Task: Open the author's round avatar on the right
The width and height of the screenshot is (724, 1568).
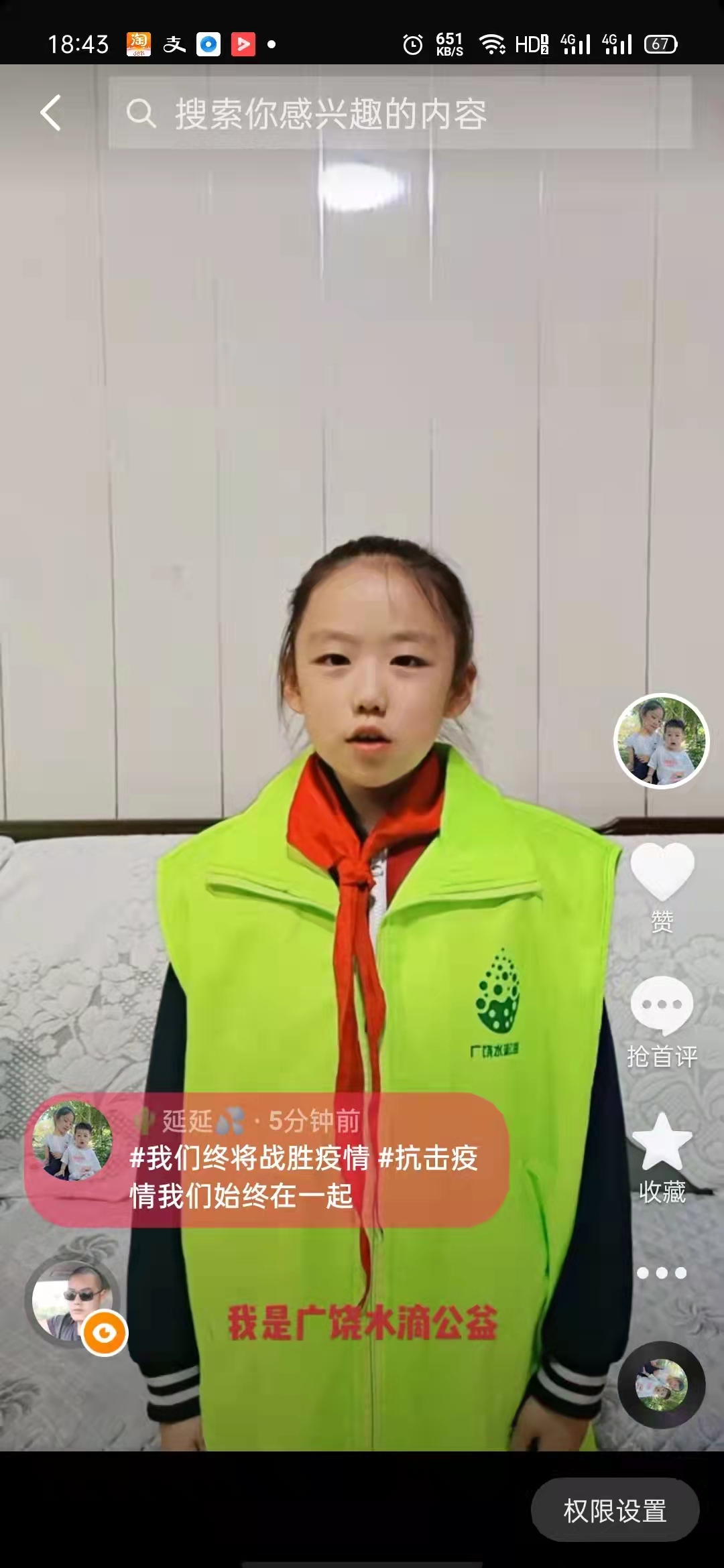Action: point(662,740)
